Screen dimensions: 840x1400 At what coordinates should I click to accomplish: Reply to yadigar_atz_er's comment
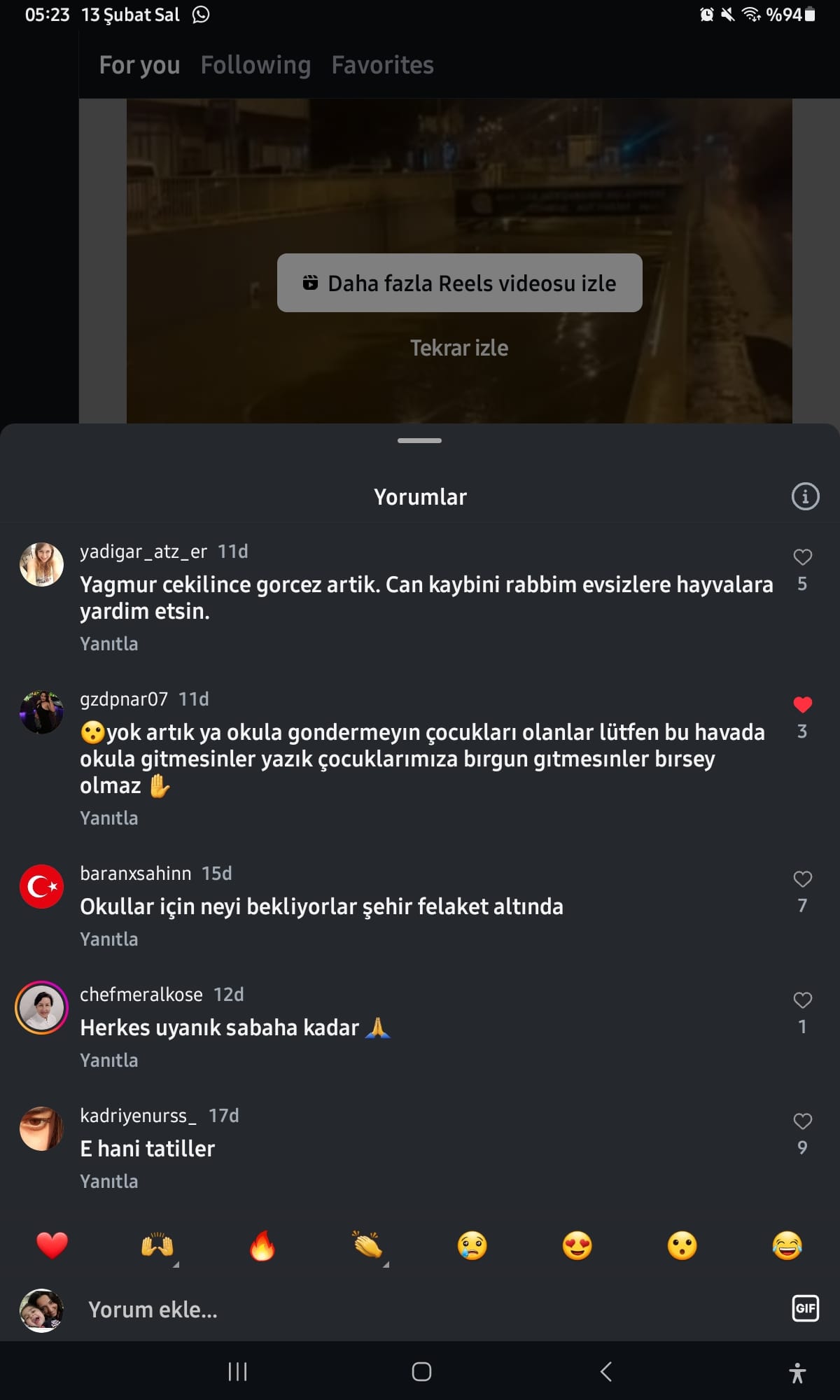point(108,644)
